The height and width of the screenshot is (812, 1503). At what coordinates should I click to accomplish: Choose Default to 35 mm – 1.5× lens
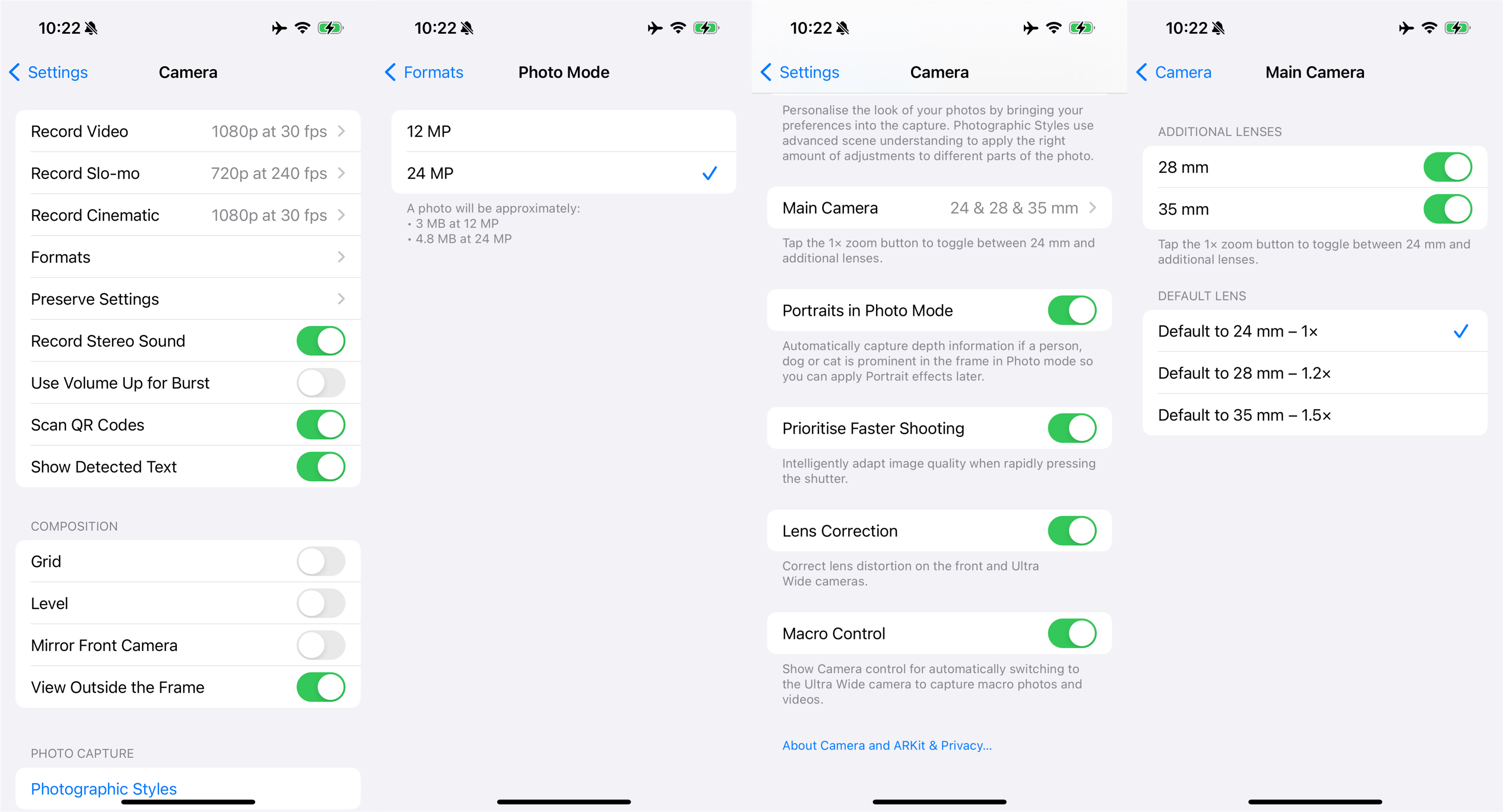tap(1314, 415)
